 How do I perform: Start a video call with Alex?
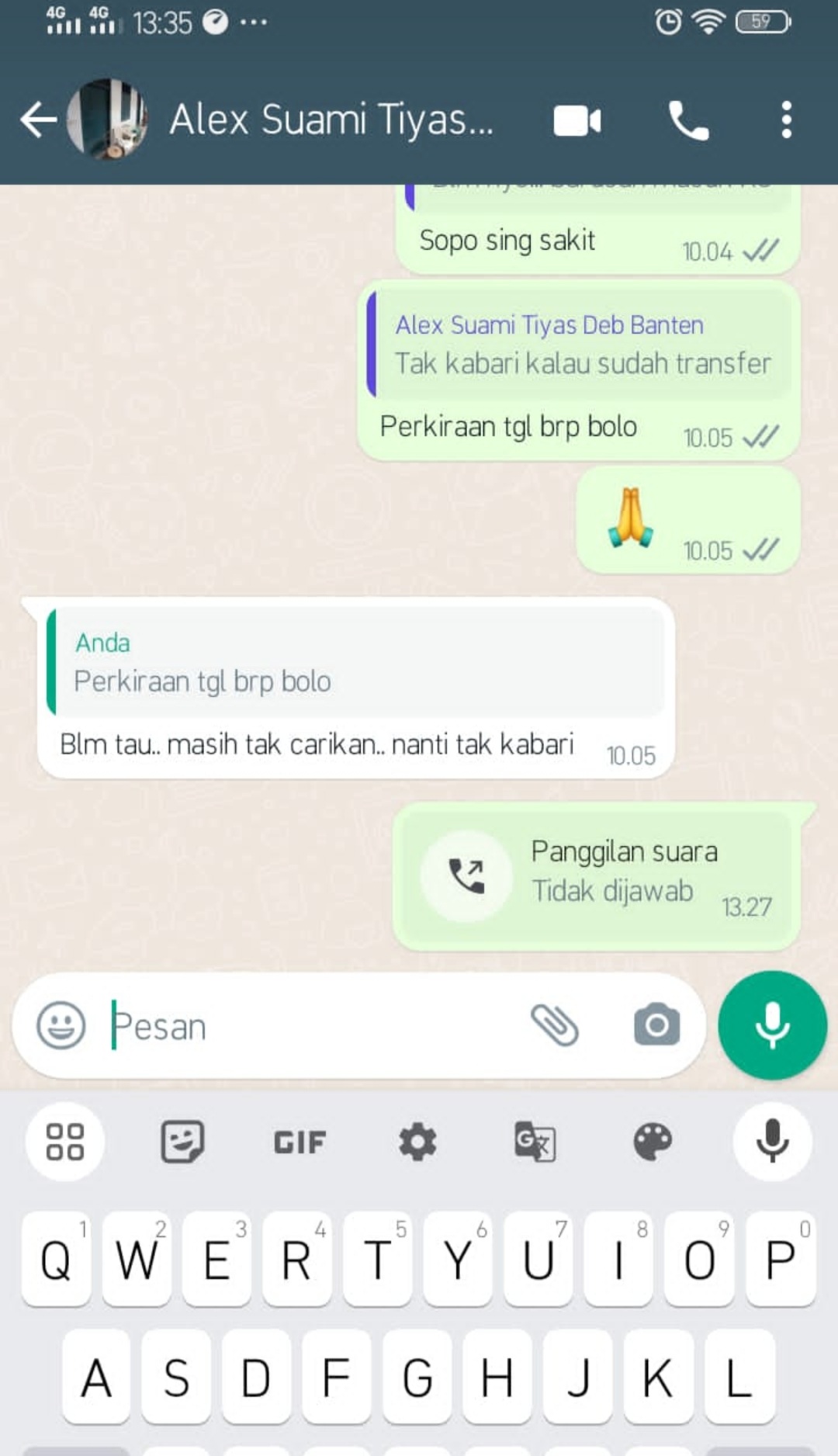[x=577, y=121]
